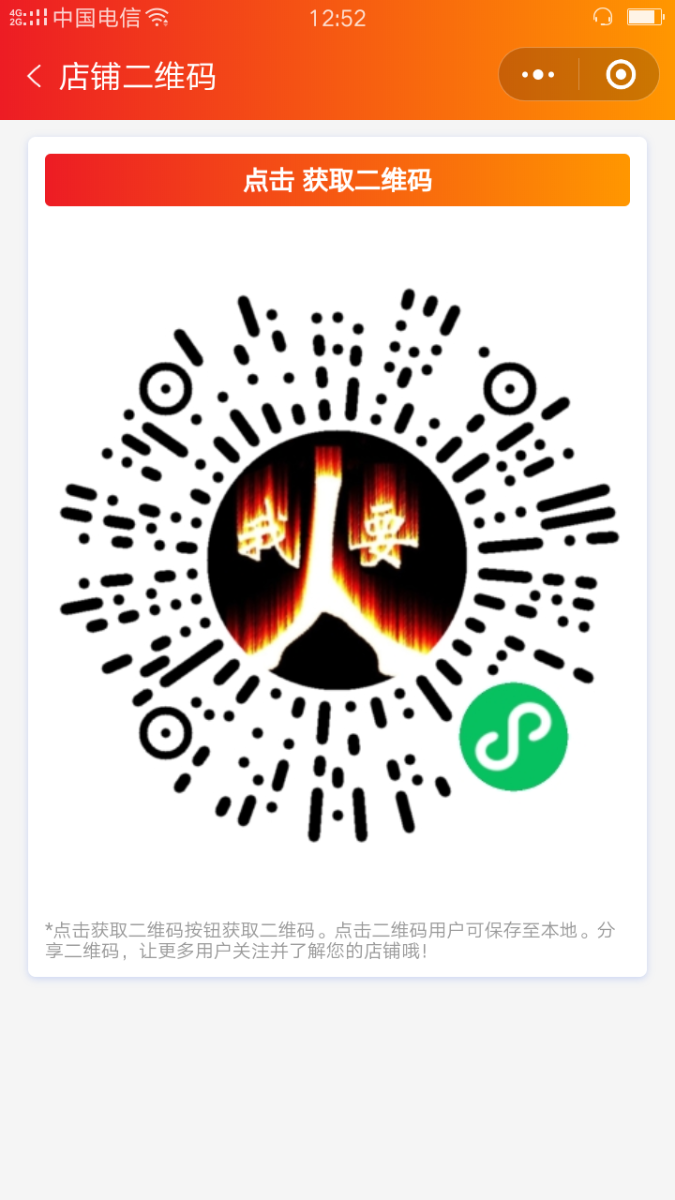
Task: Tap the QR code image to save it
Action: pos(337,565)
